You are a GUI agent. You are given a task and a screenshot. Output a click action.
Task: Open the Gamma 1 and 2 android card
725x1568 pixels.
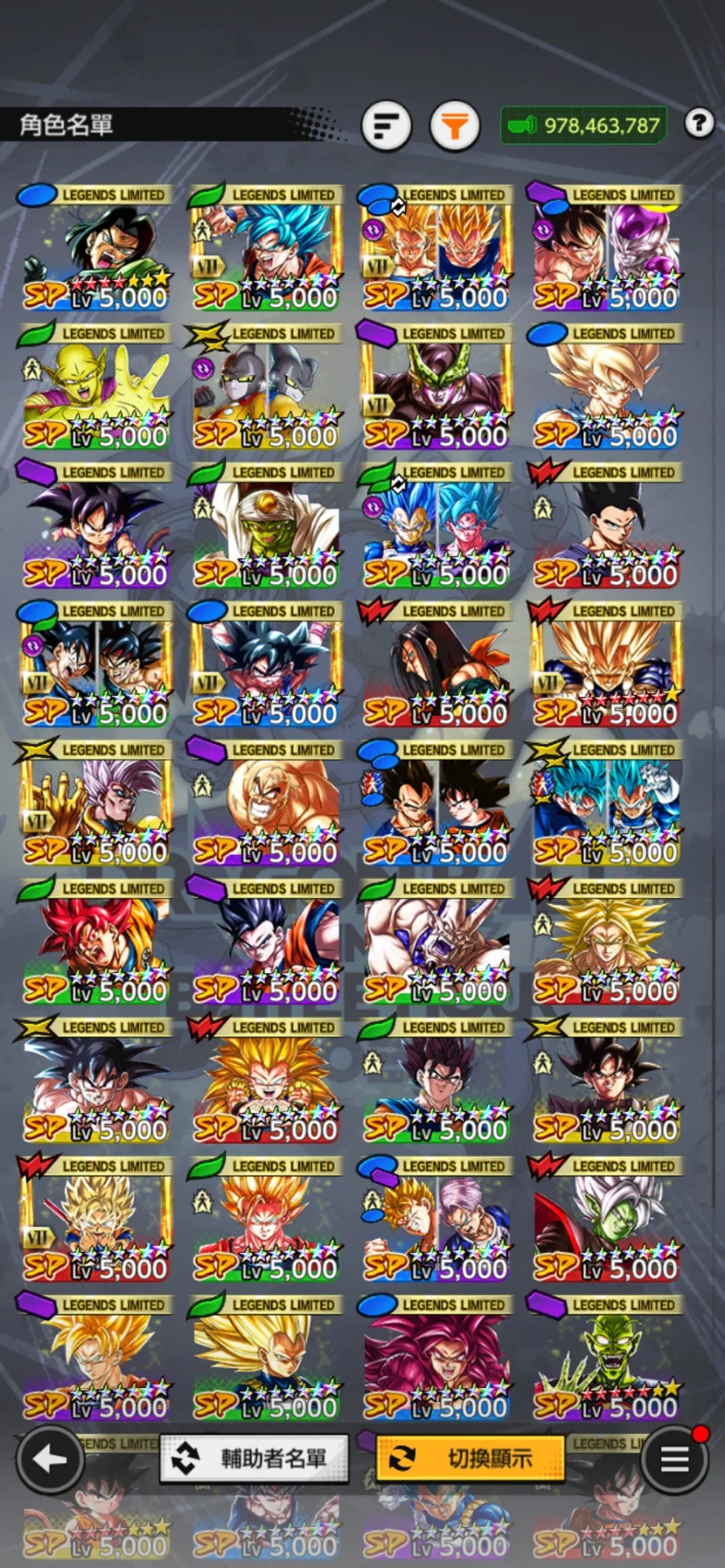coord(264,387)
